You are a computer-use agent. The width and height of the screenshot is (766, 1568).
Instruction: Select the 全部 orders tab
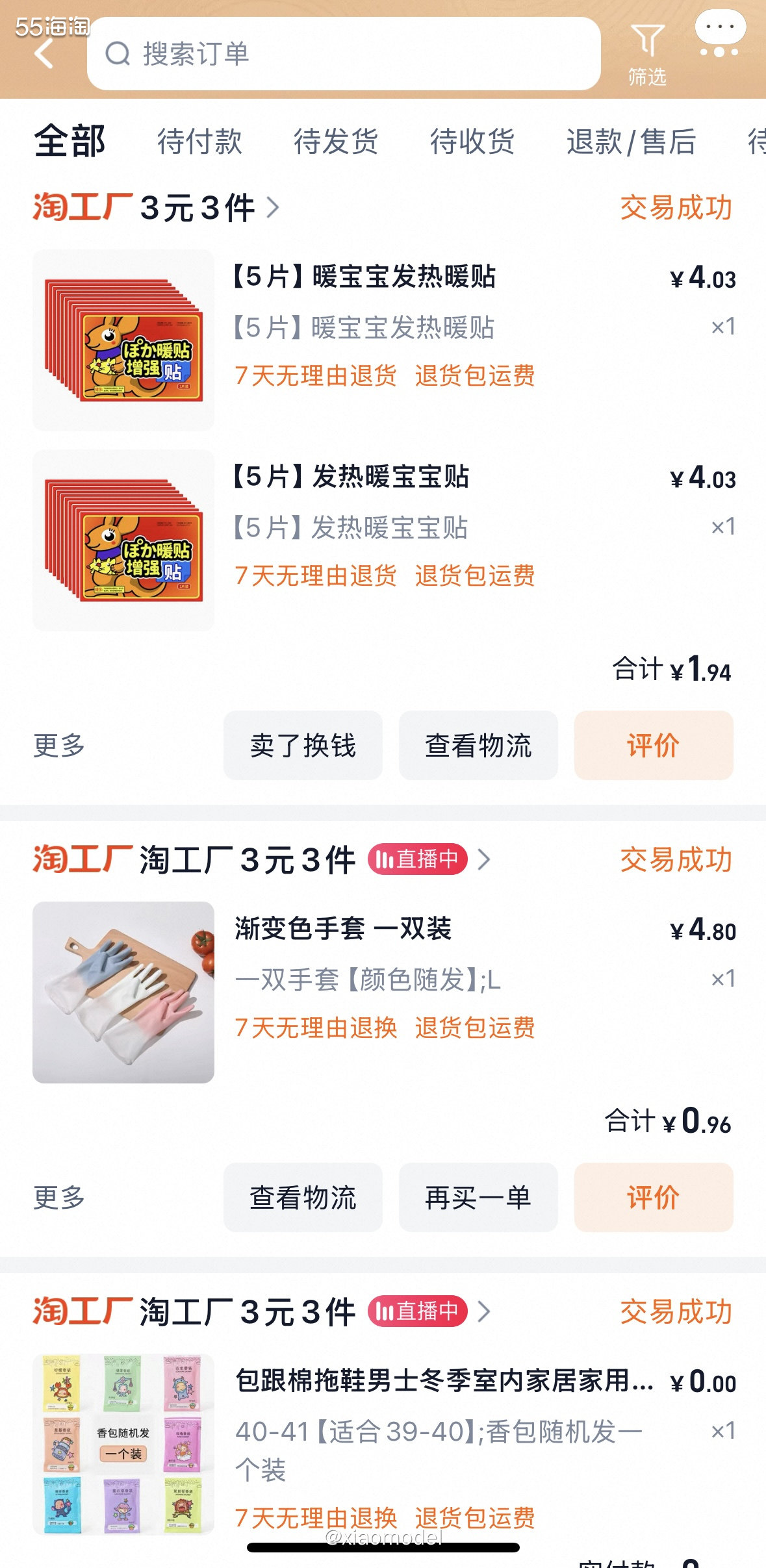pos(69,141)
